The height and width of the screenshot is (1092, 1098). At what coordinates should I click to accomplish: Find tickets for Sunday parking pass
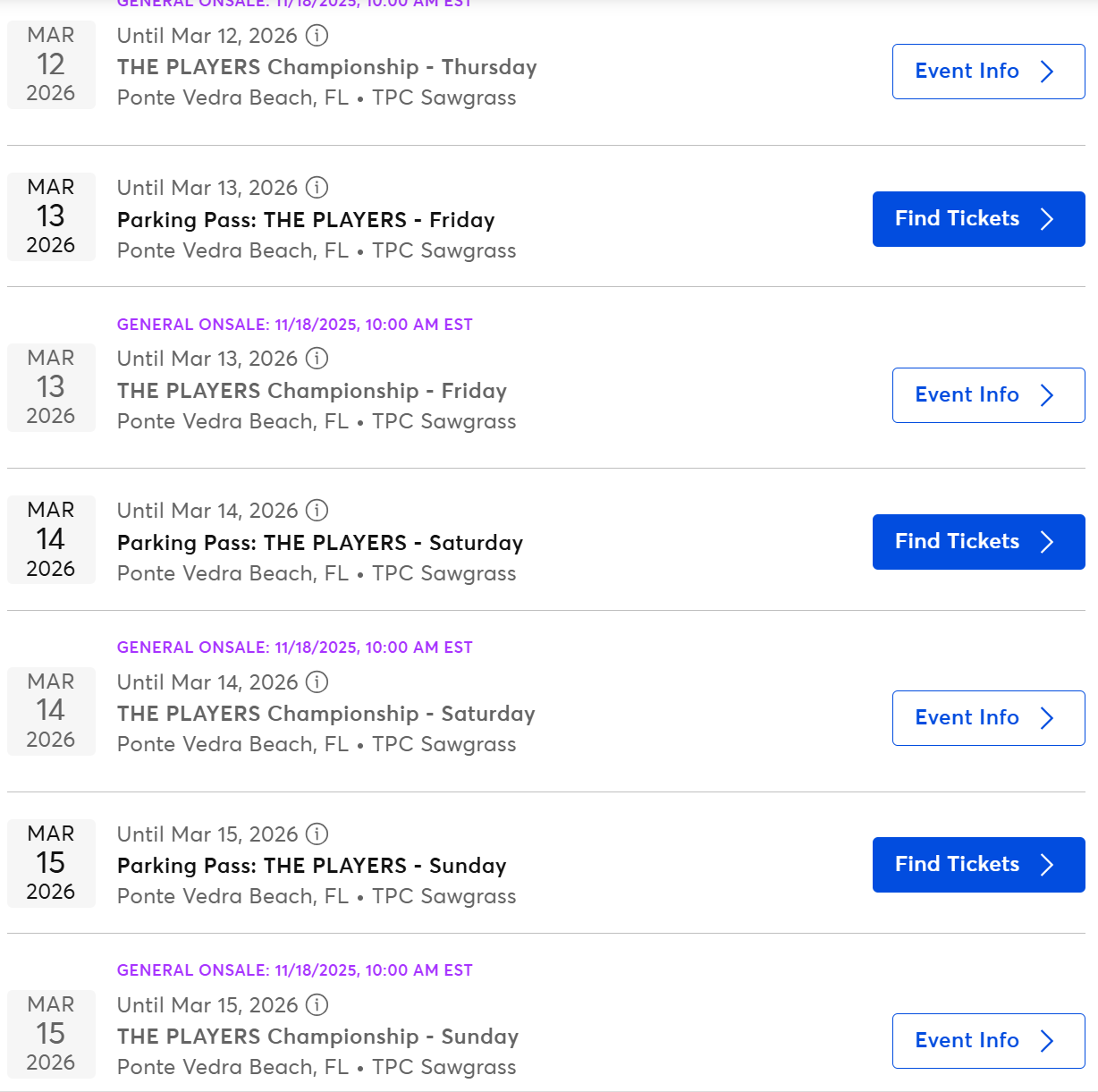978,865
